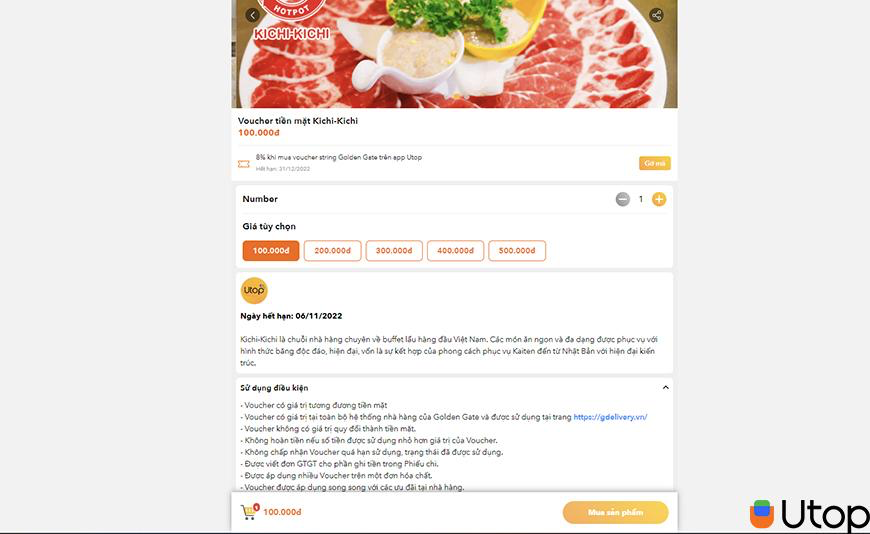
Task: Choose the 200.000đ price option
Action: click(332, 251)
